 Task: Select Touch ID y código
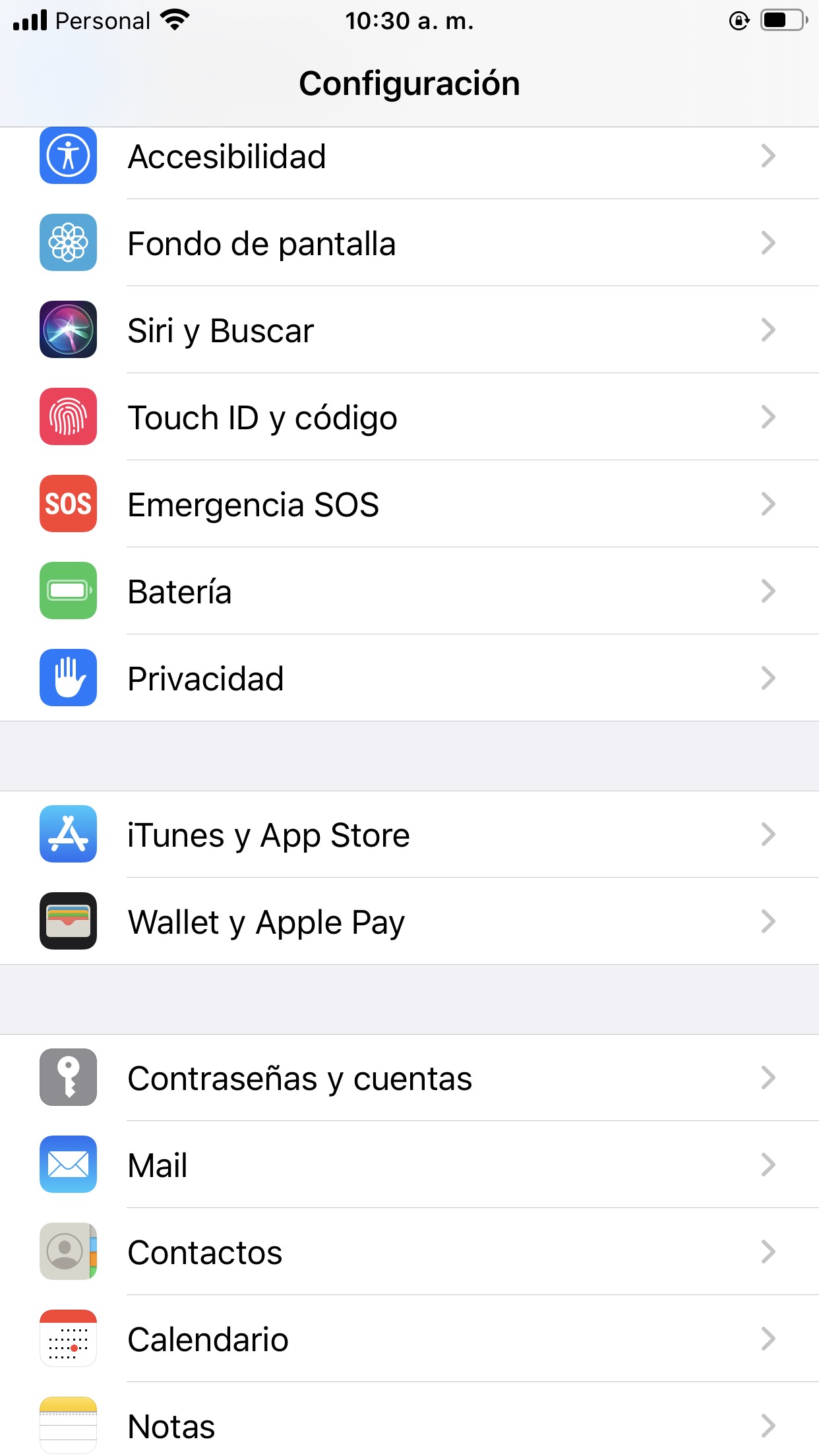(409, 417)
